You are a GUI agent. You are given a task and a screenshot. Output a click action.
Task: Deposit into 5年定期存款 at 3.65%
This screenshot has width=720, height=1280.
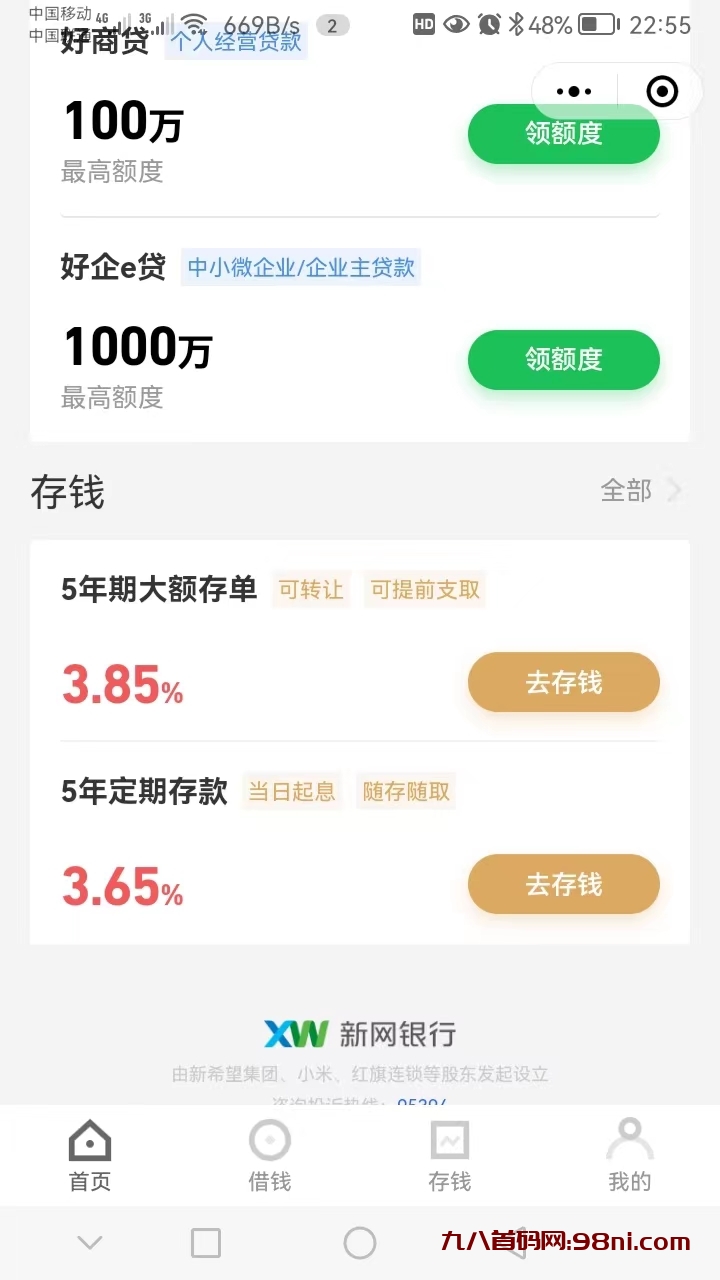[x=563, y=885]
